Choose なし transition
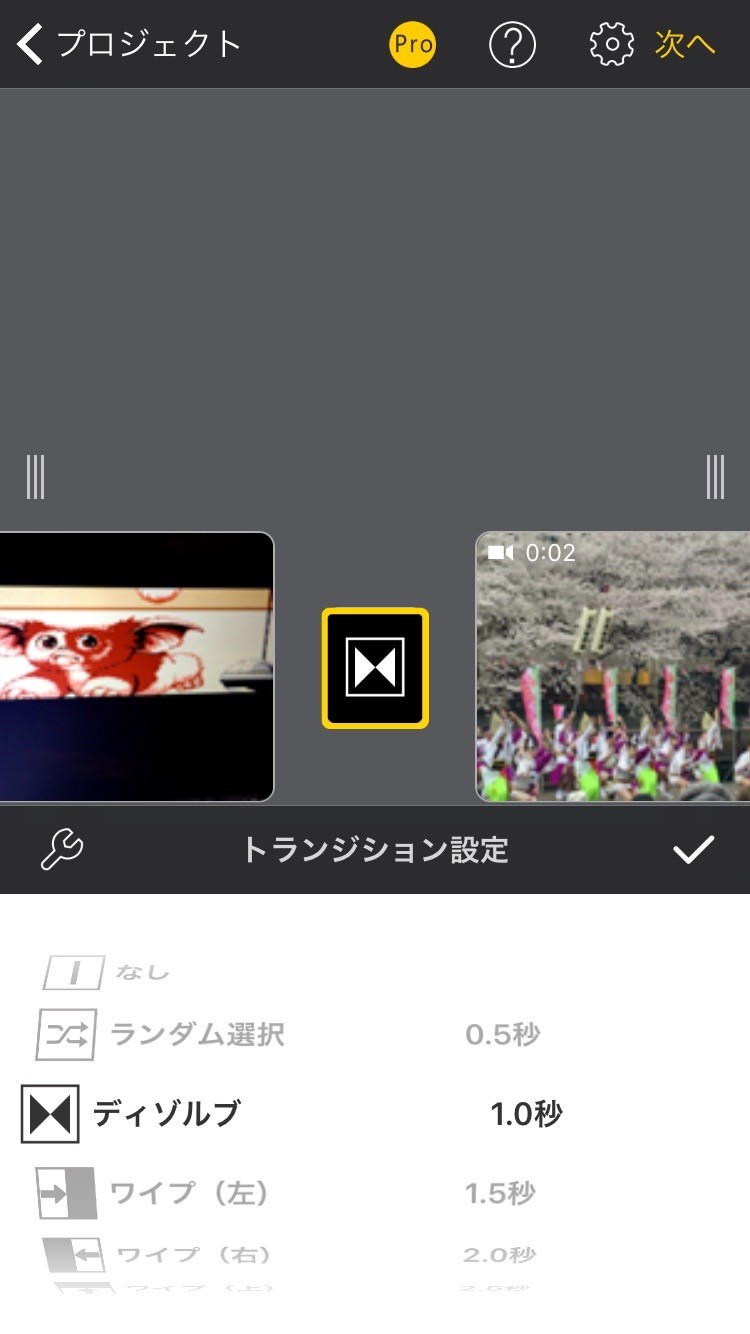This screenshot has width=750, height=1334. tap(106, 972)
